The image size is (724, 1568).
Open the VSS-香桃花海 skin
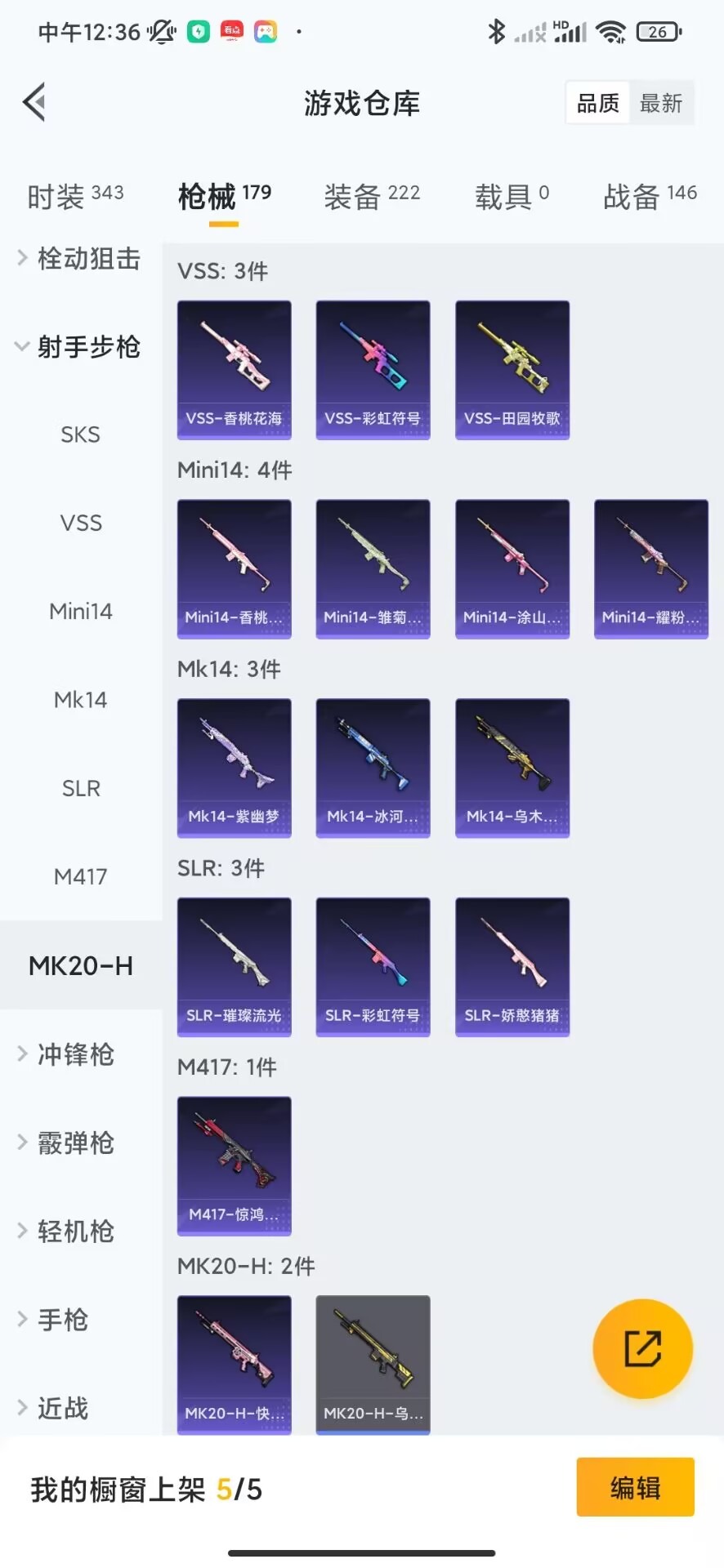pos(235,370)
